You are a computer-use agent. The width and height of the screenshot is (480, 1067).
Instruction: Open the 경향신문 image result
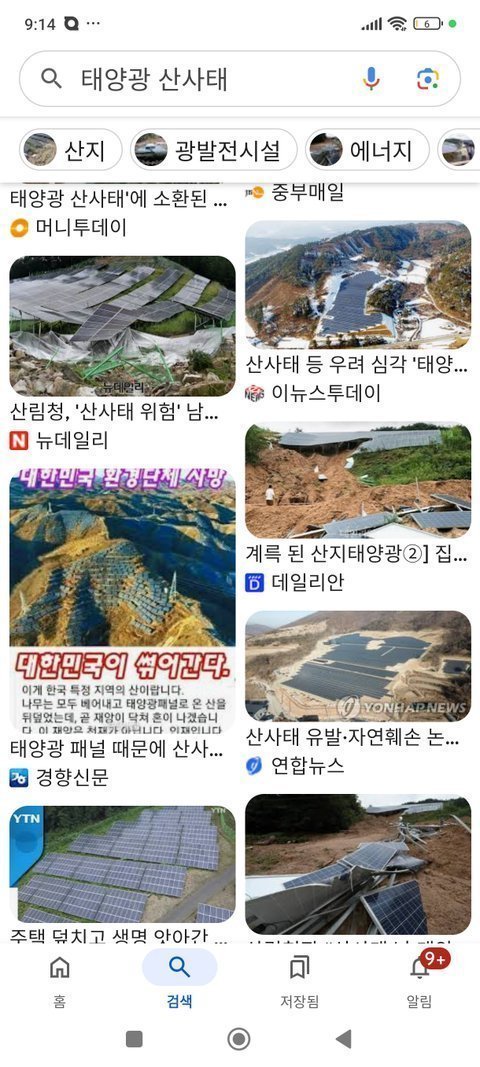coord(123,600)
